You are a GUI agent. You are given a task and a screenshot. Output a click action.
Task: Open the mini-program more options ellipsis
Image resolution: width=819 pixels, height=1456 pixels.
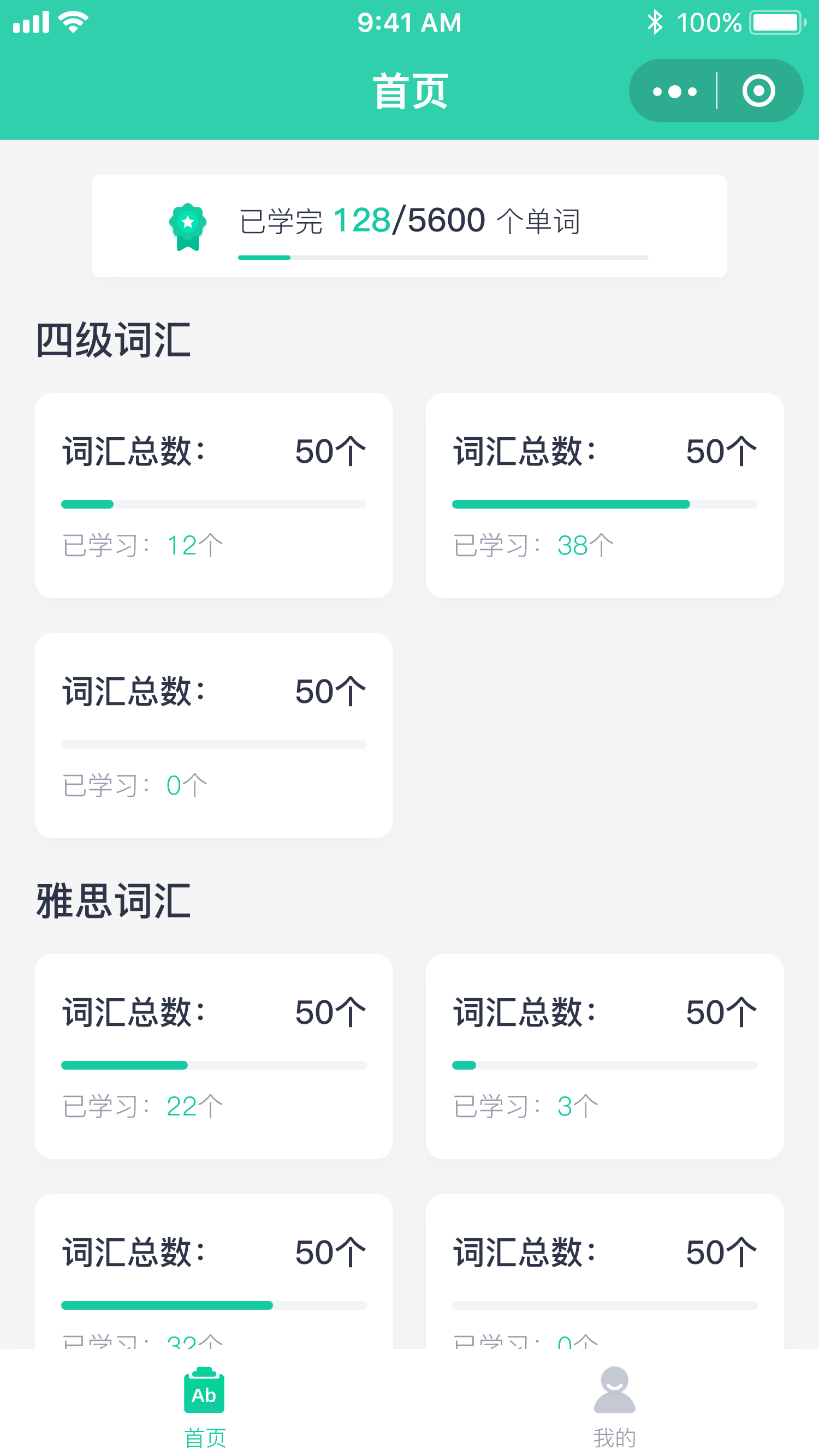pyautogui.click(x=673, y=91)
